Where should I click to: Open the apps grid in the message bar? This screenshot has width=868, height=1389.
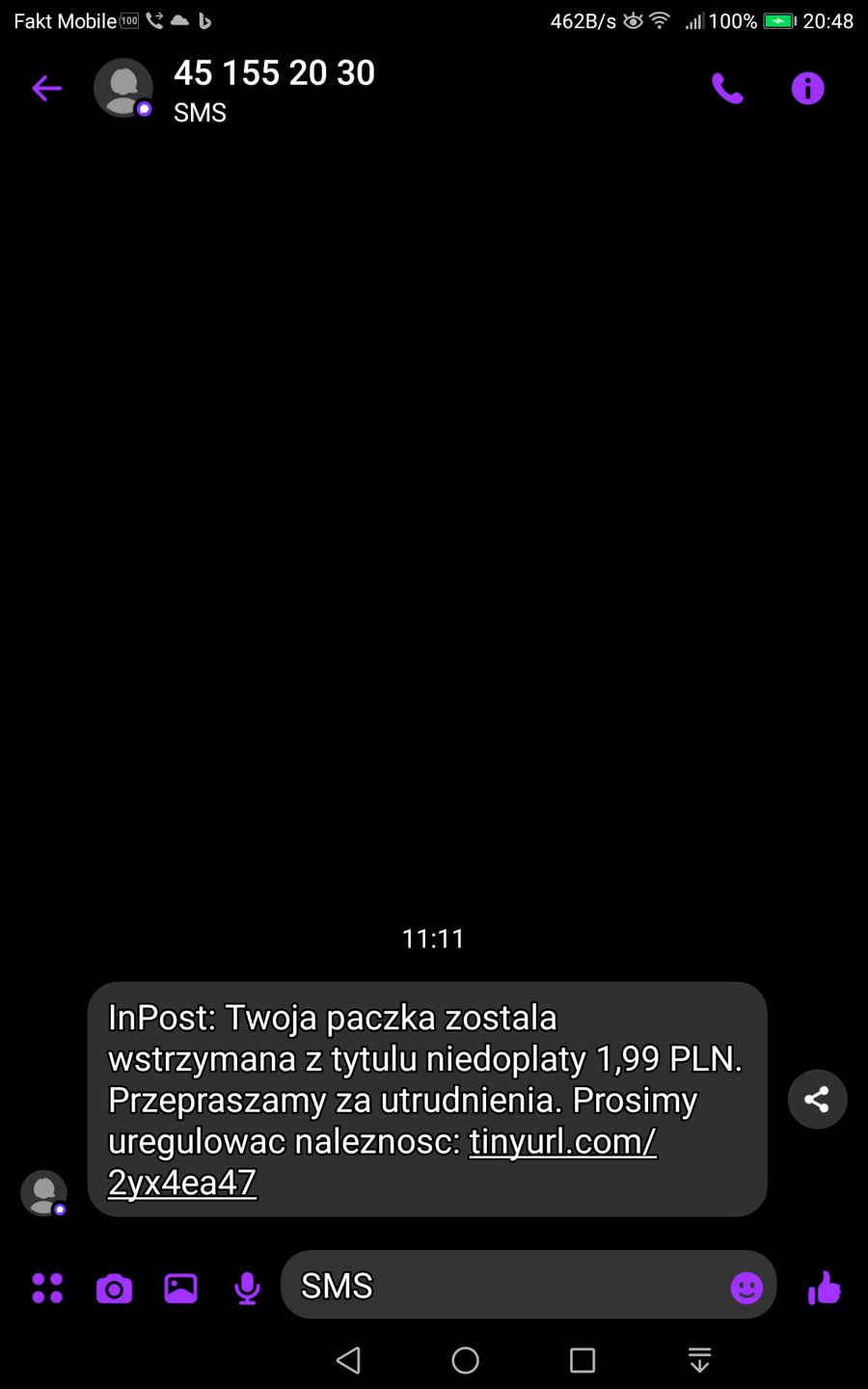point(47,1287)
